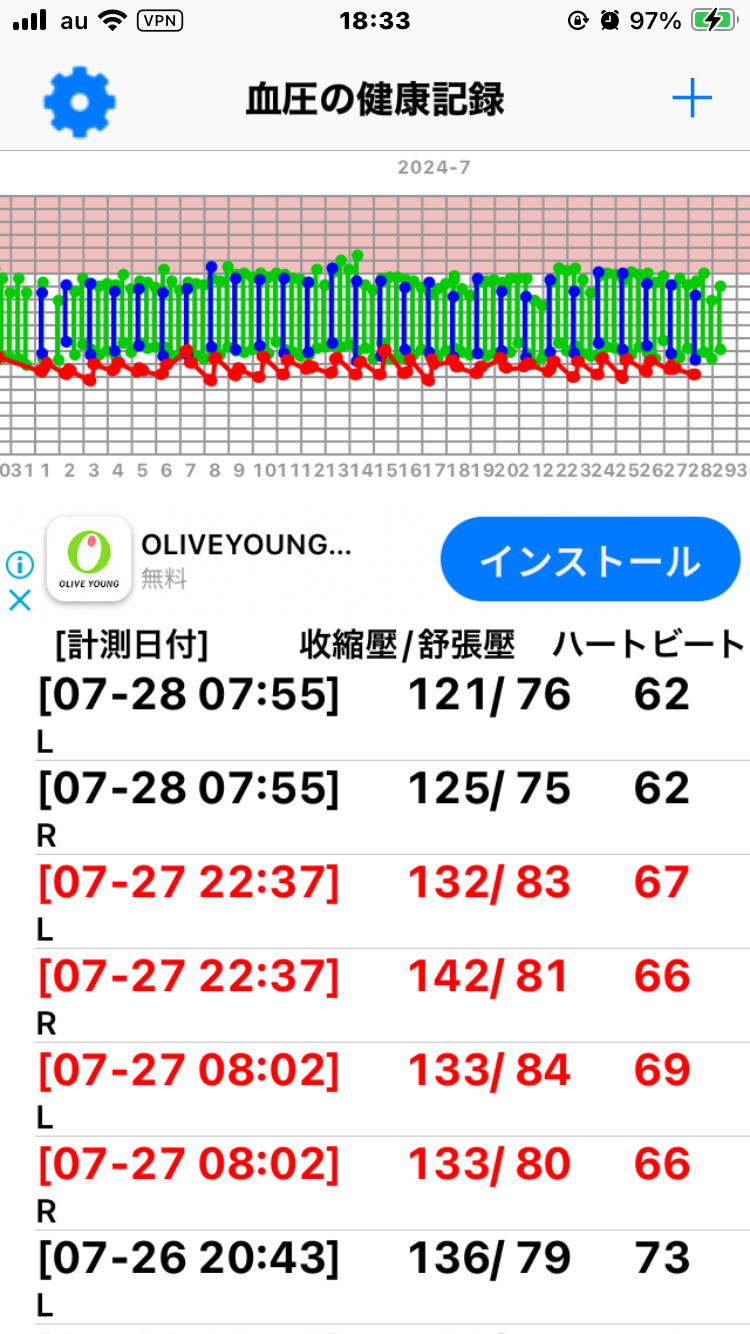Add a new blood pressure record
750x1334 pixels.
[691, 99]
